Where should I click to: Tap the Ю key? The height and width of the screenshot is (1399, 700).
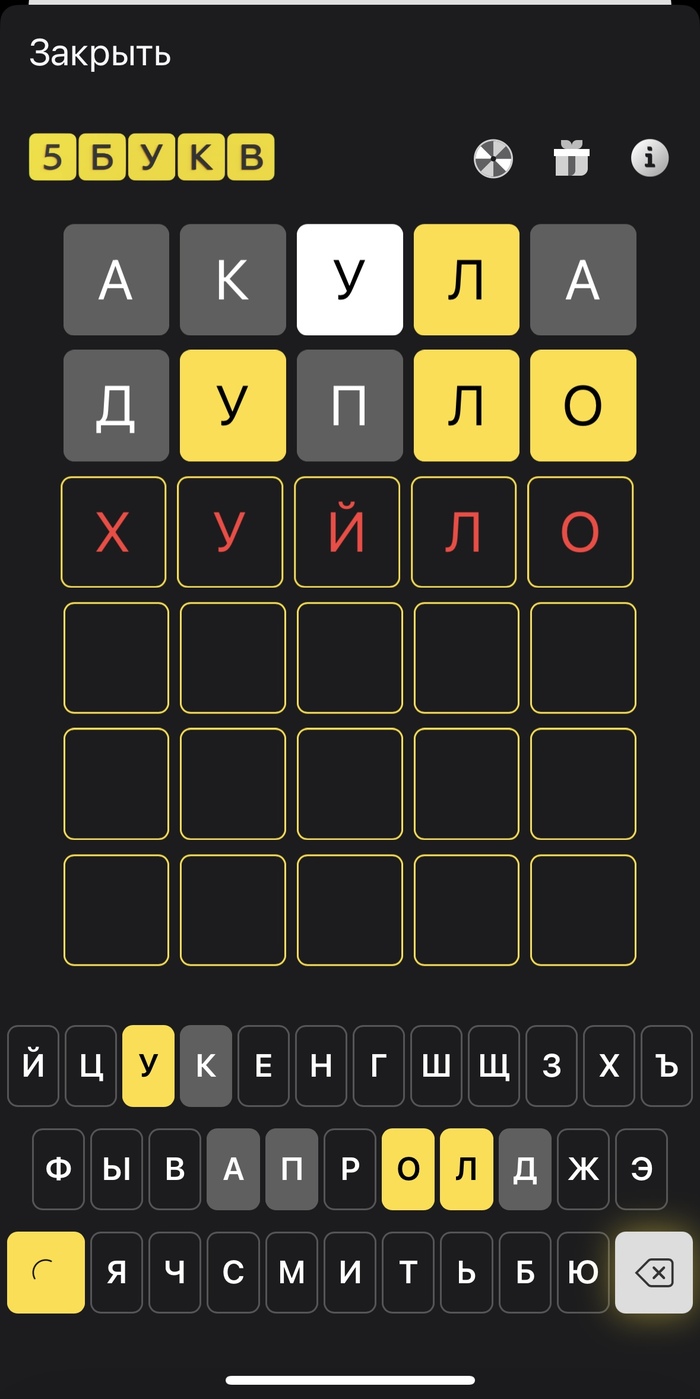click(x=582, y=1272)
